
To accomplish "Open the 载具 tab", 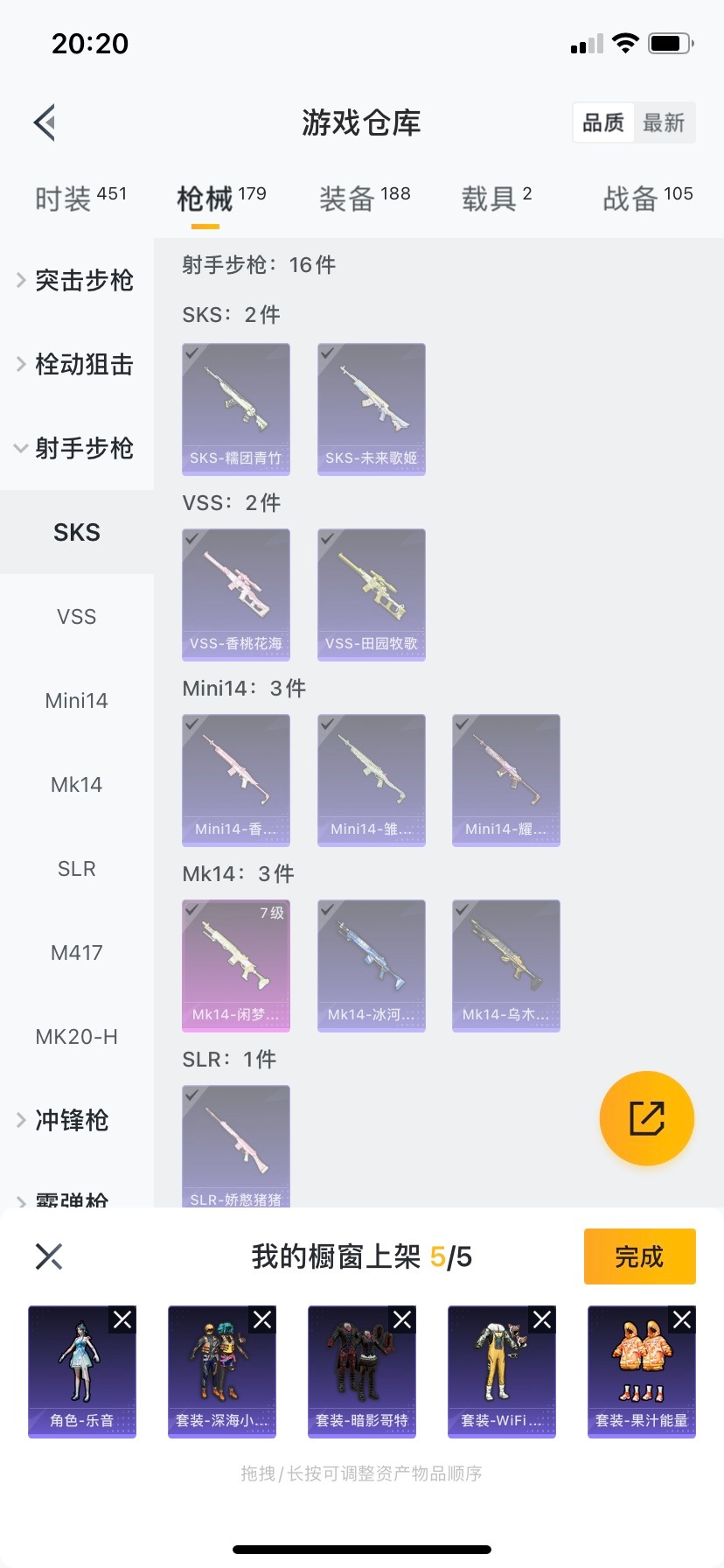I will (x=496, y=199).
